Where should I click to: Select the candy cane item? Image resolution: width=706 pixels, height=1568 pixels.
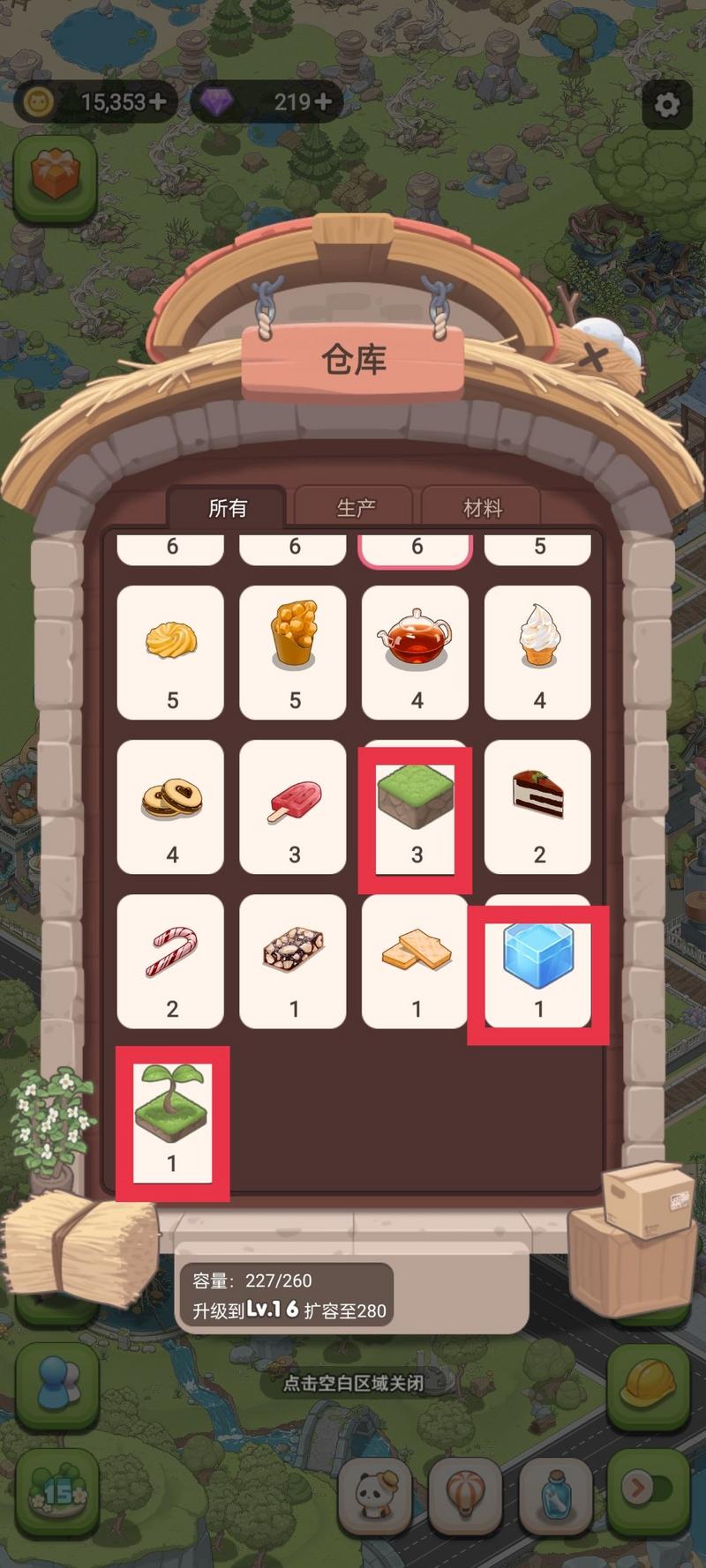[x=170, y=961]
